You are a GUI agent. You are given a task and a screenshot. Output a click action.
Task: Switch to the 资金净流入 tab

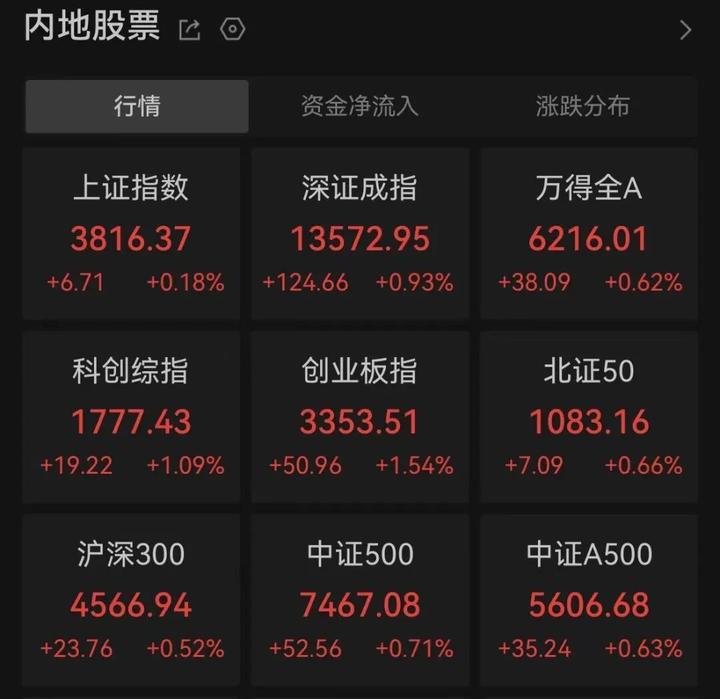360,107
